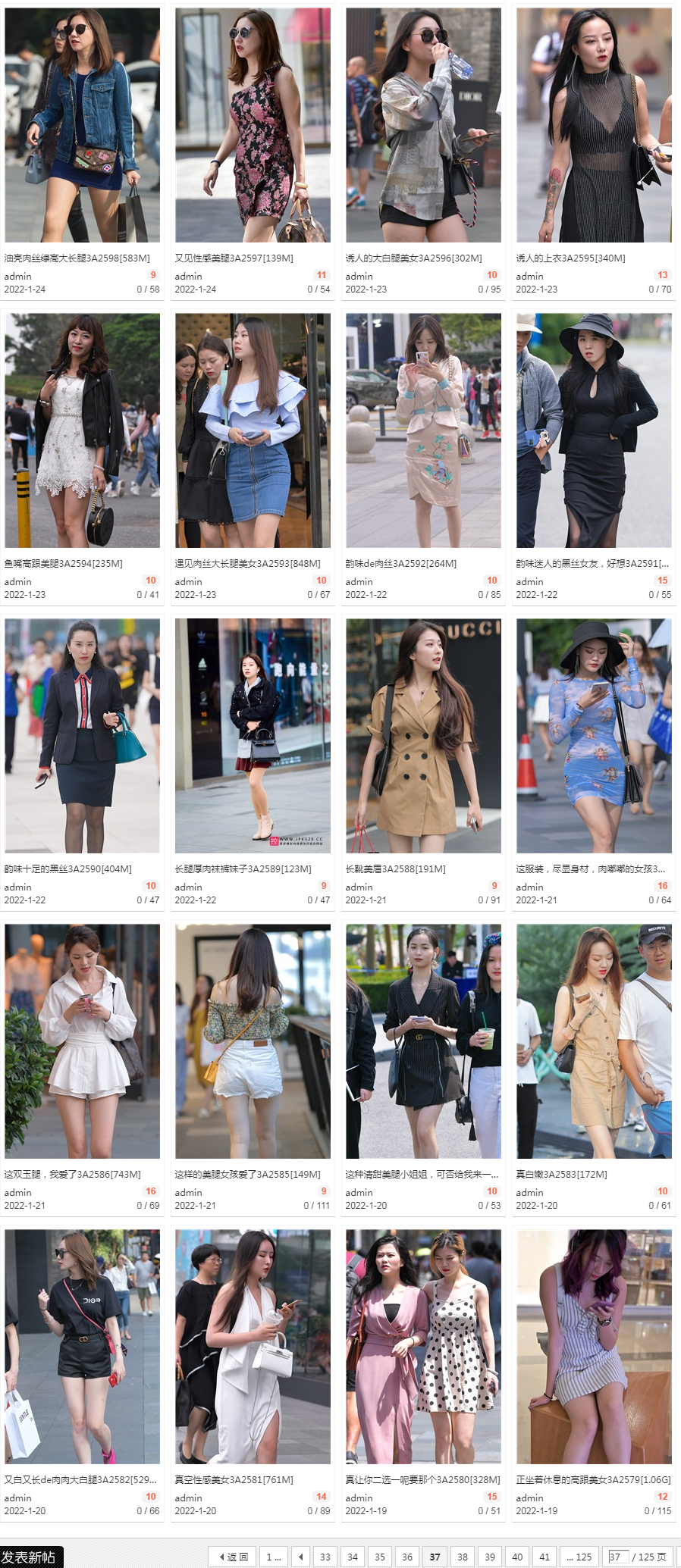The image size is (681, 1568).
Task: Open page 38 of the list
Action: (x=463, y=1557)
